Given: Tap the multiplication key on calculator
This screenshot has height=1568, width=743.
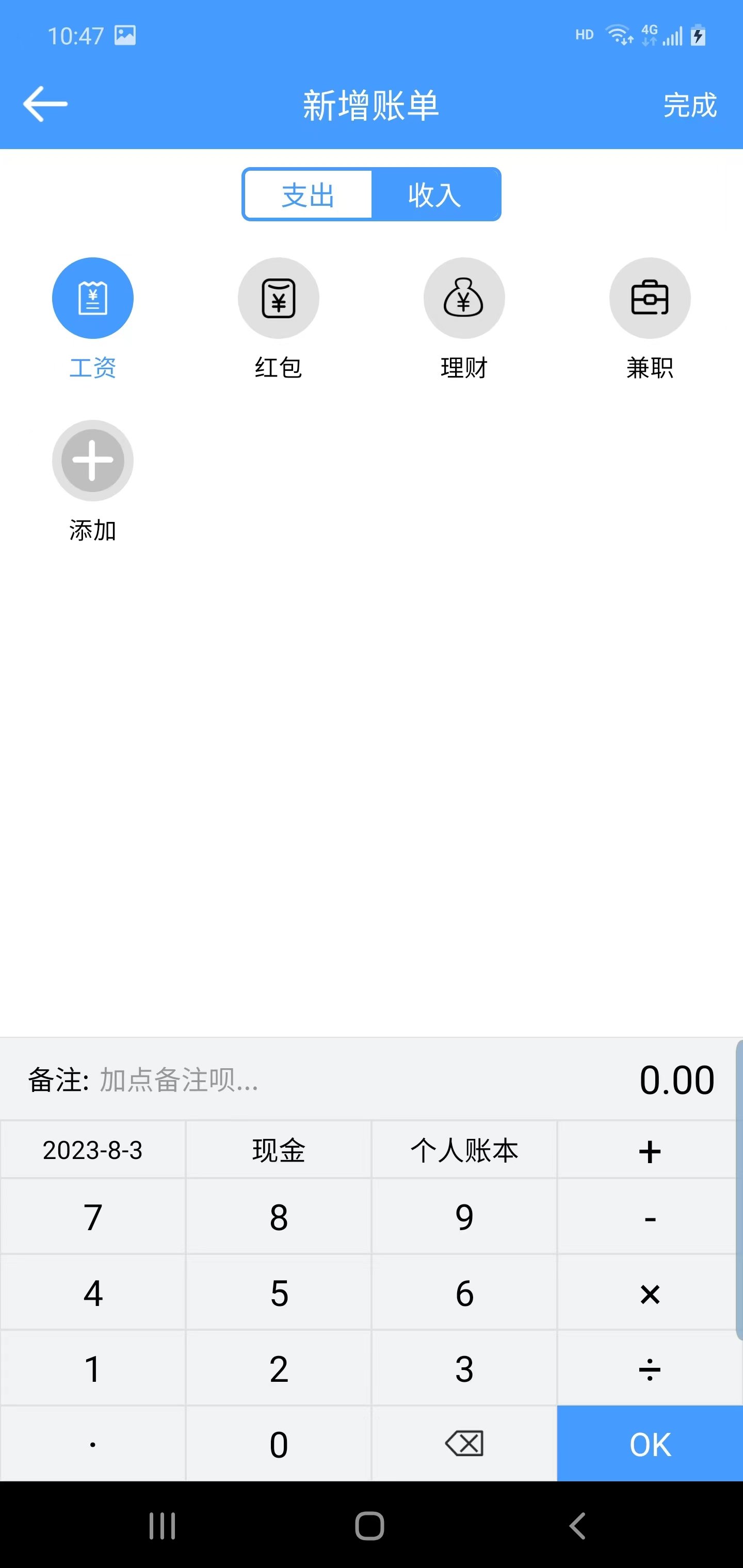Looking at the screenshot, I should pyautogui.click(x=650, y=1294).
